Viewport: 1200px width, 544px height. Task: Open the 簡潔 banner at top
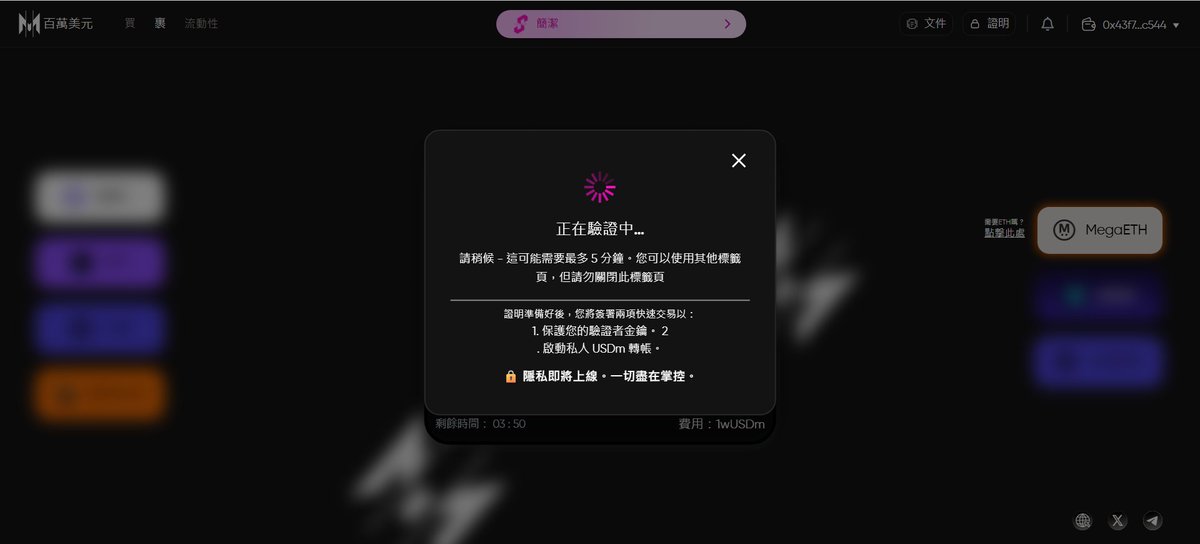[620, 24]
